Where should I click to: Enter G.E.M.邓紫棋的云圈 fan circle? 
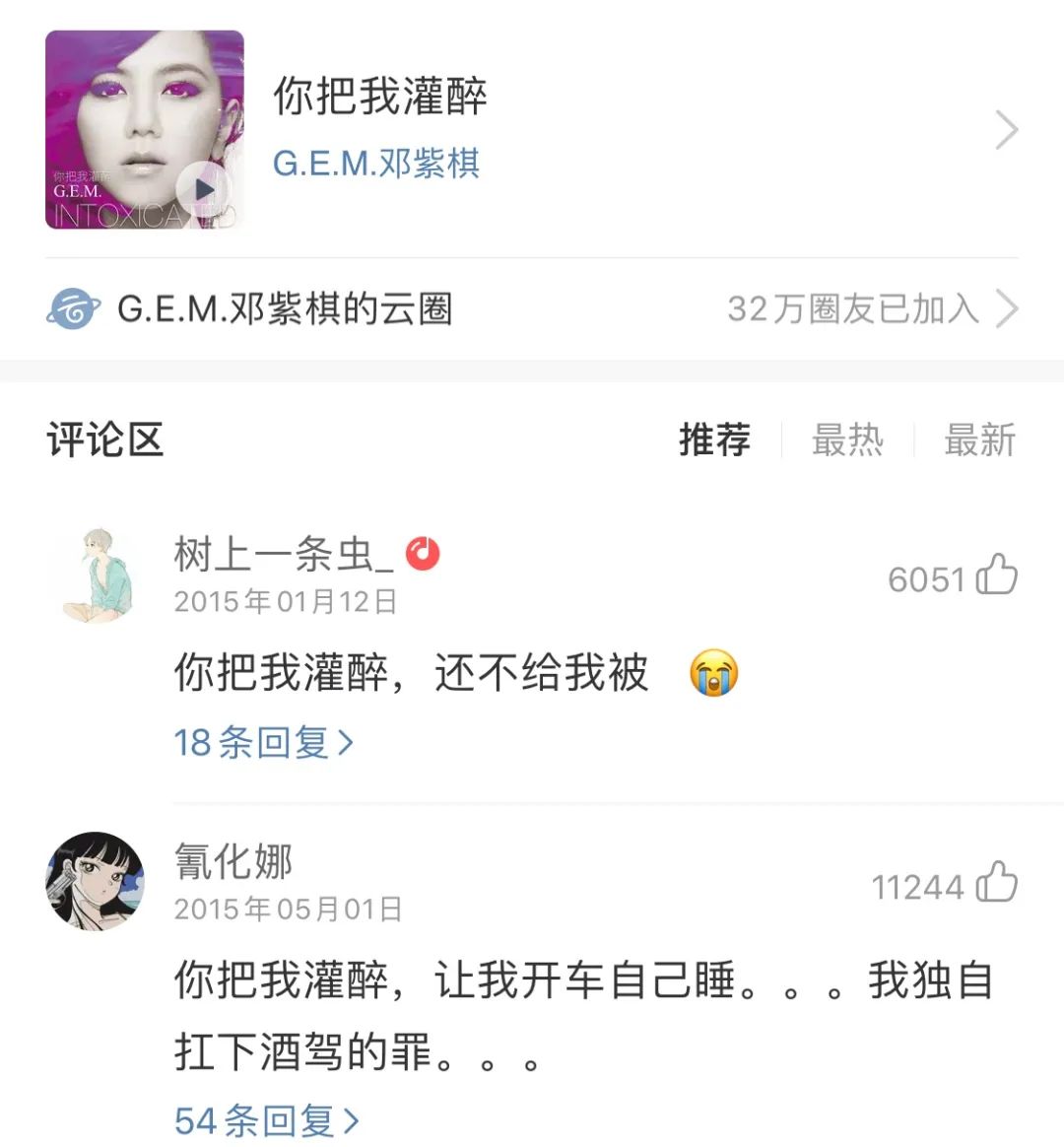tap(284, 309)
